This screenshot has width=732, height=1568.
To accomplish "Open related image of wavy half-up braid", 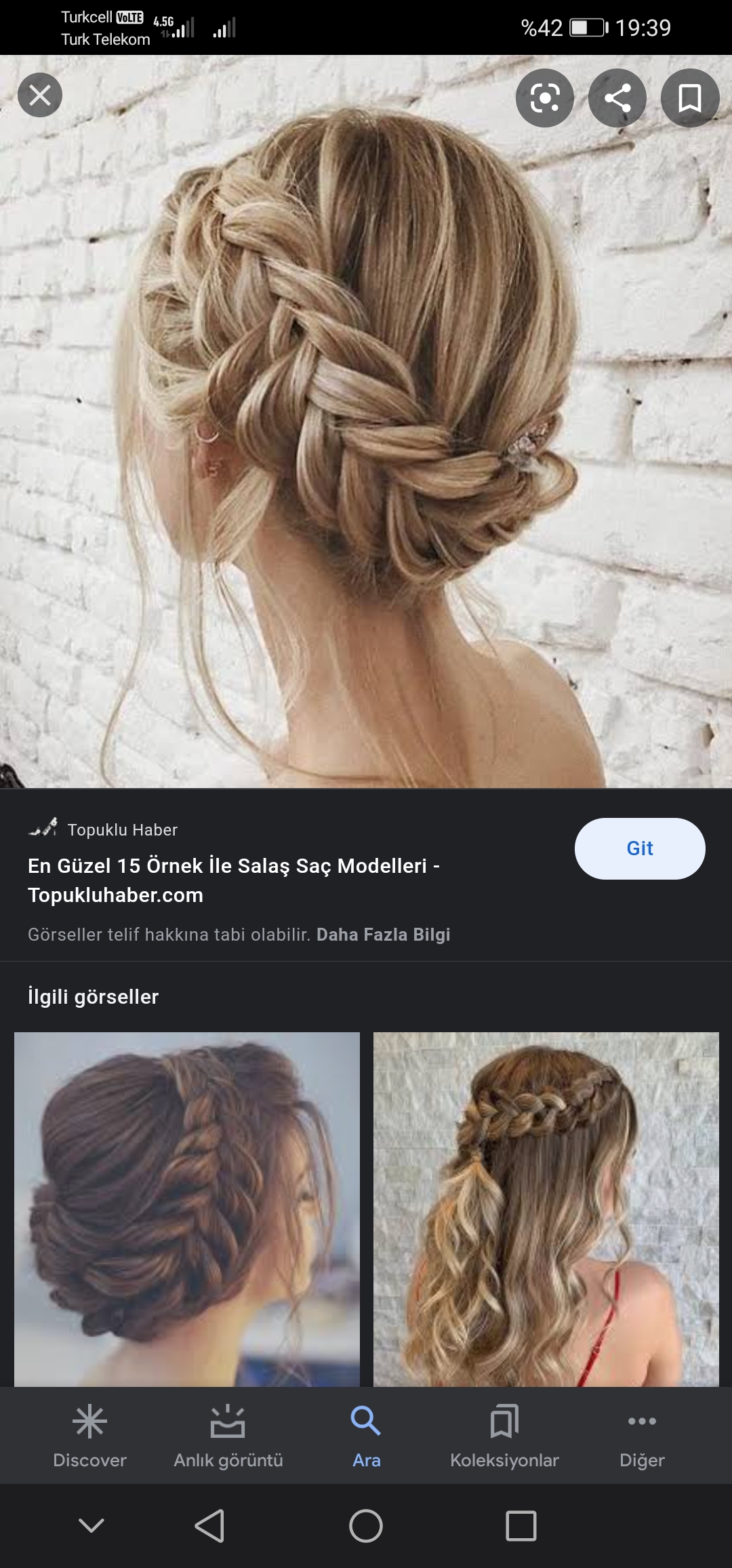I will point(546,1209).
